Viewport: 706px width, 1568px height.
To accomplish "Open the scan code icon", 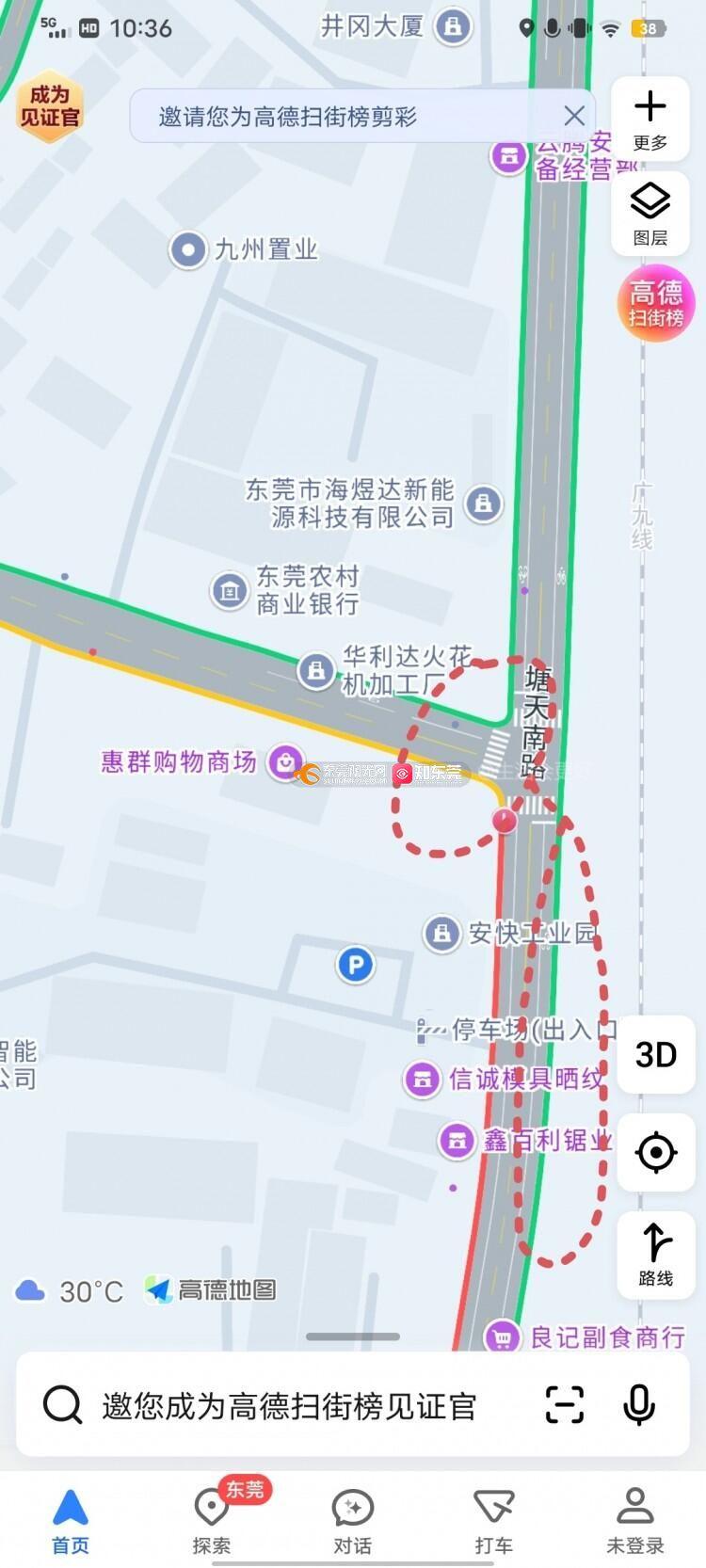I will pyautogui.click(x=565, y=1405).
